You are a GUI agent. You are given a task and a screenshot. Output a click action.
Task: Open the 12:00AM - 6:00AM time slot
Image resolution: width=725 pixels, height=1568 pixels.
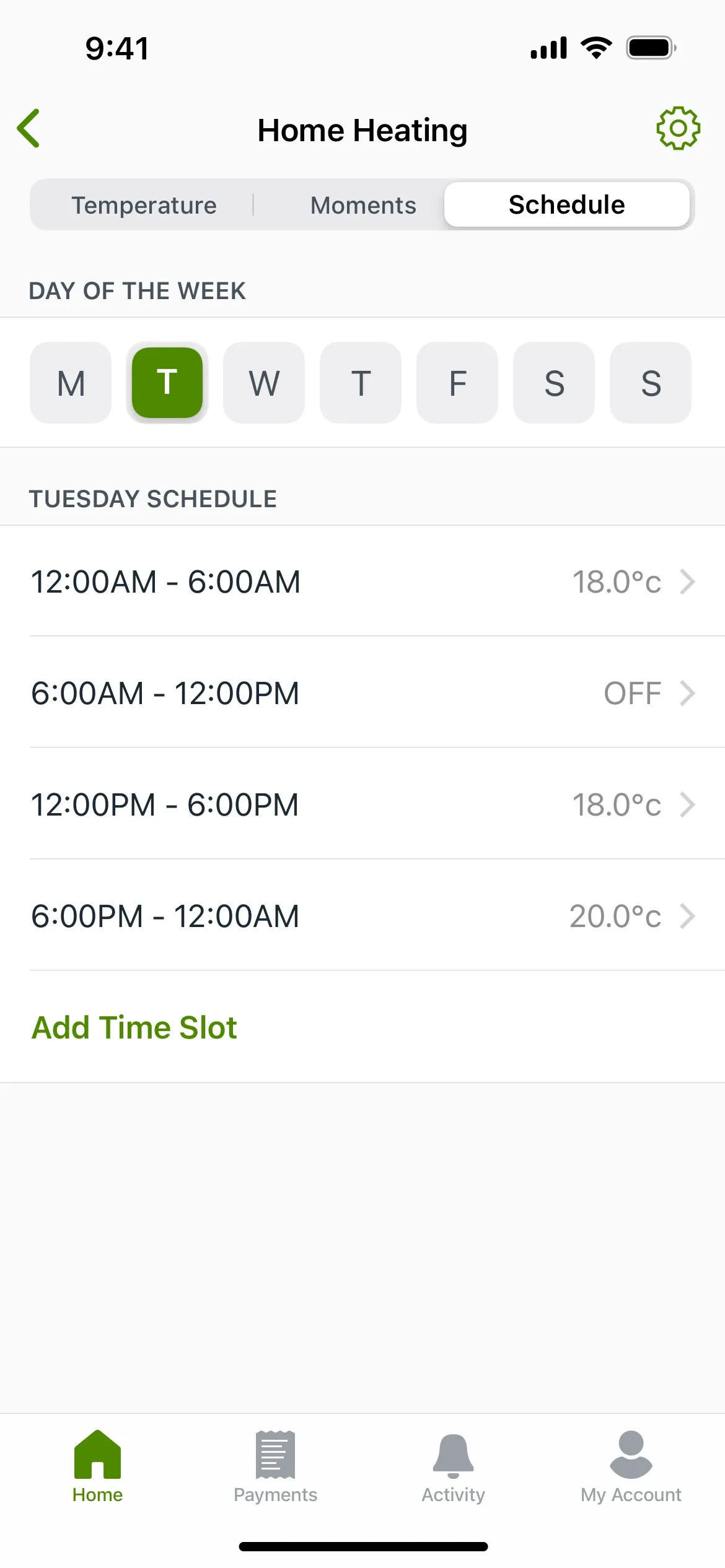click(x=362, y=581)
